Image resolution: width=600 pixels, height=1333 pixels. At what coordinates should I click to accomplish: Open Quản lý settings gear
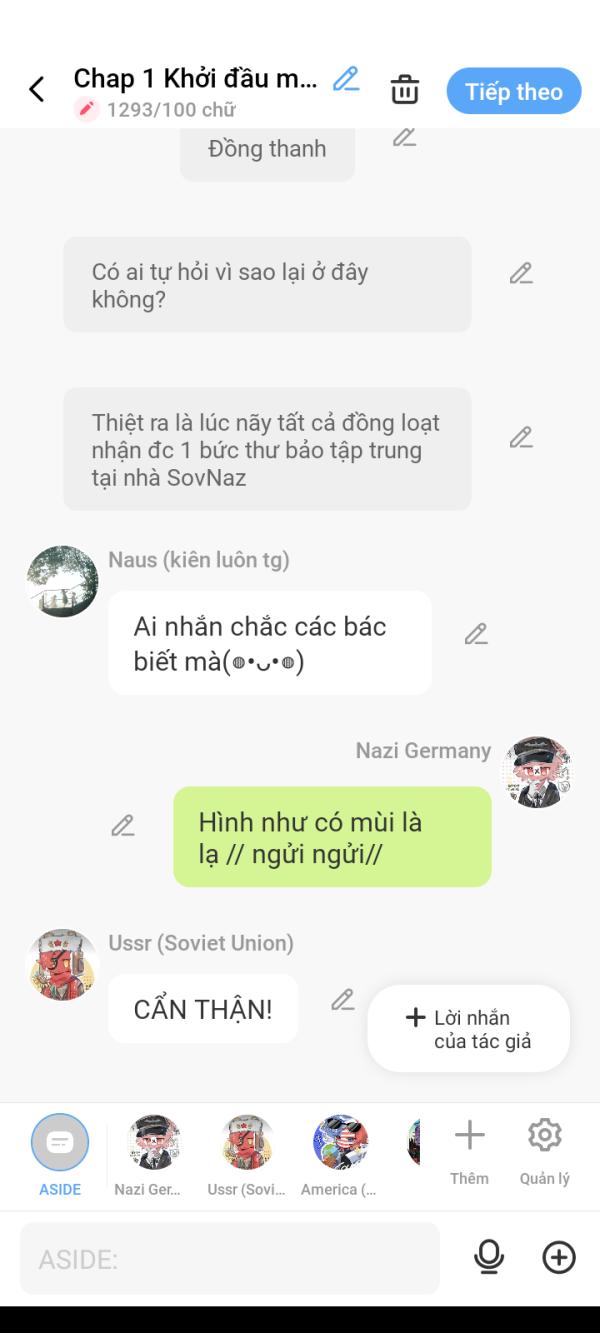(545, 1151)
